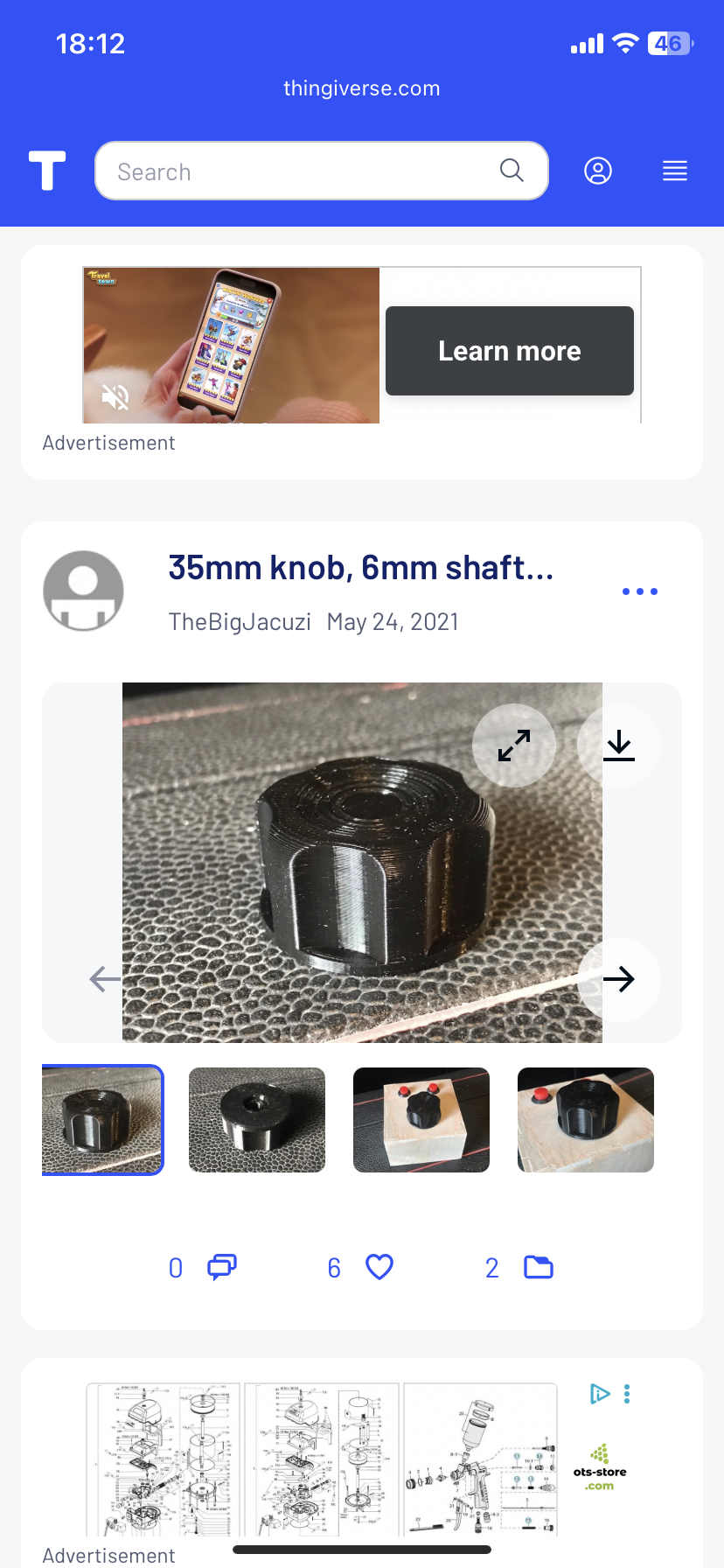Open TheBigJacuzi's profile link

pyautogui.click(x=240, y=622)
